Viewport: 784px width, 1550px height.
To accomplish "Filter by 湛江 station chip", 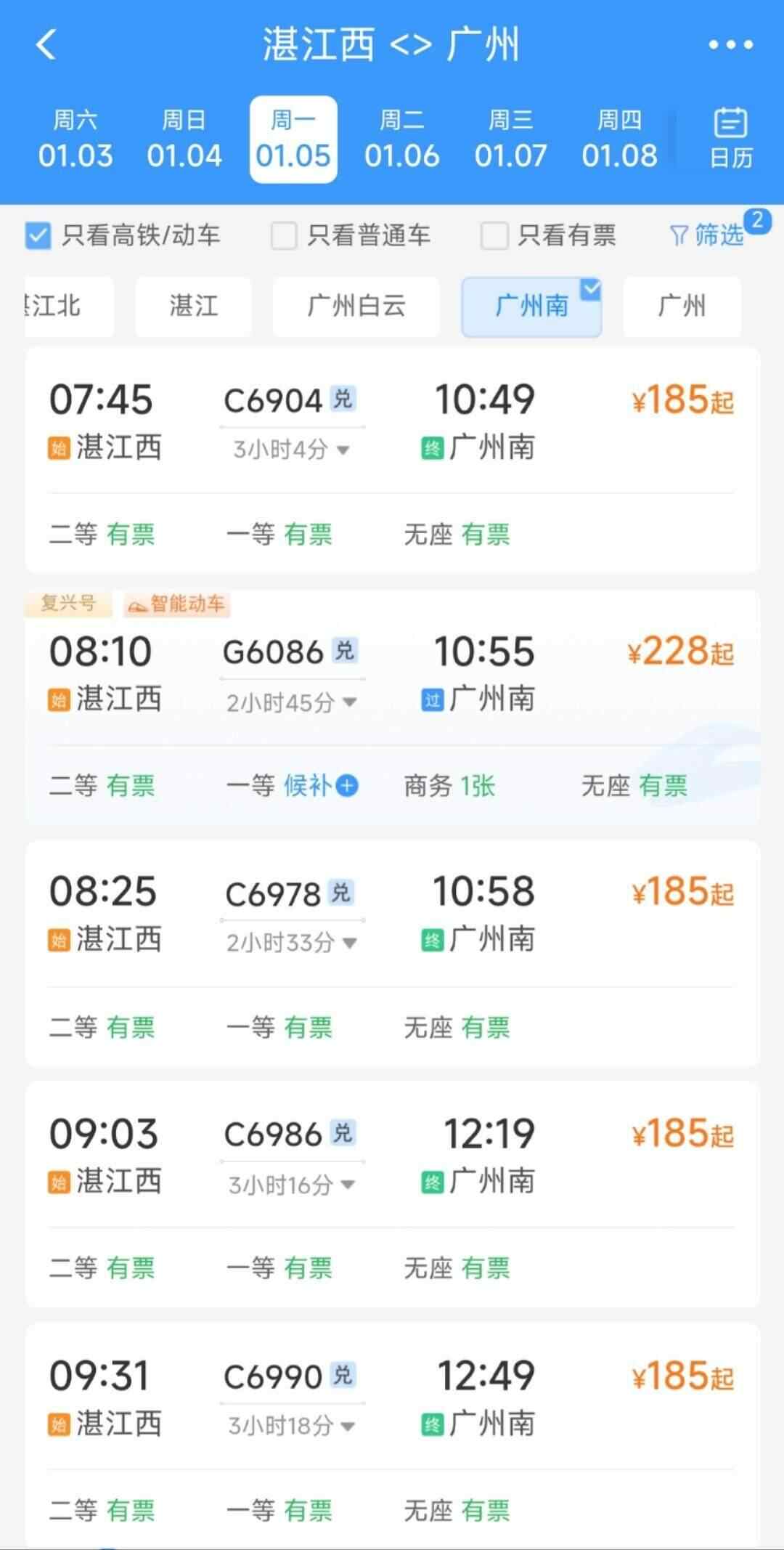I will (x=193, y=306).
